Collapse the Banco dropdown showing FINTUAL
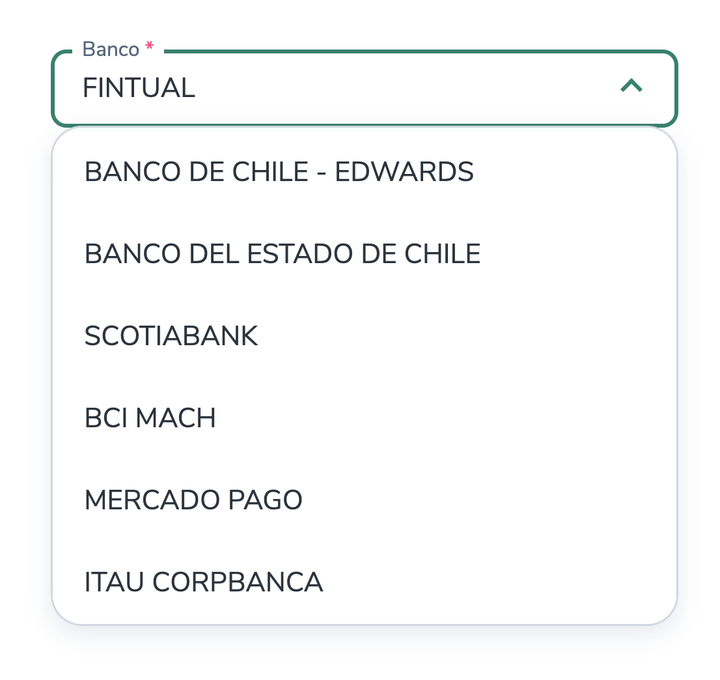Screen dimensions: 720x680 [x=630, y=87]
